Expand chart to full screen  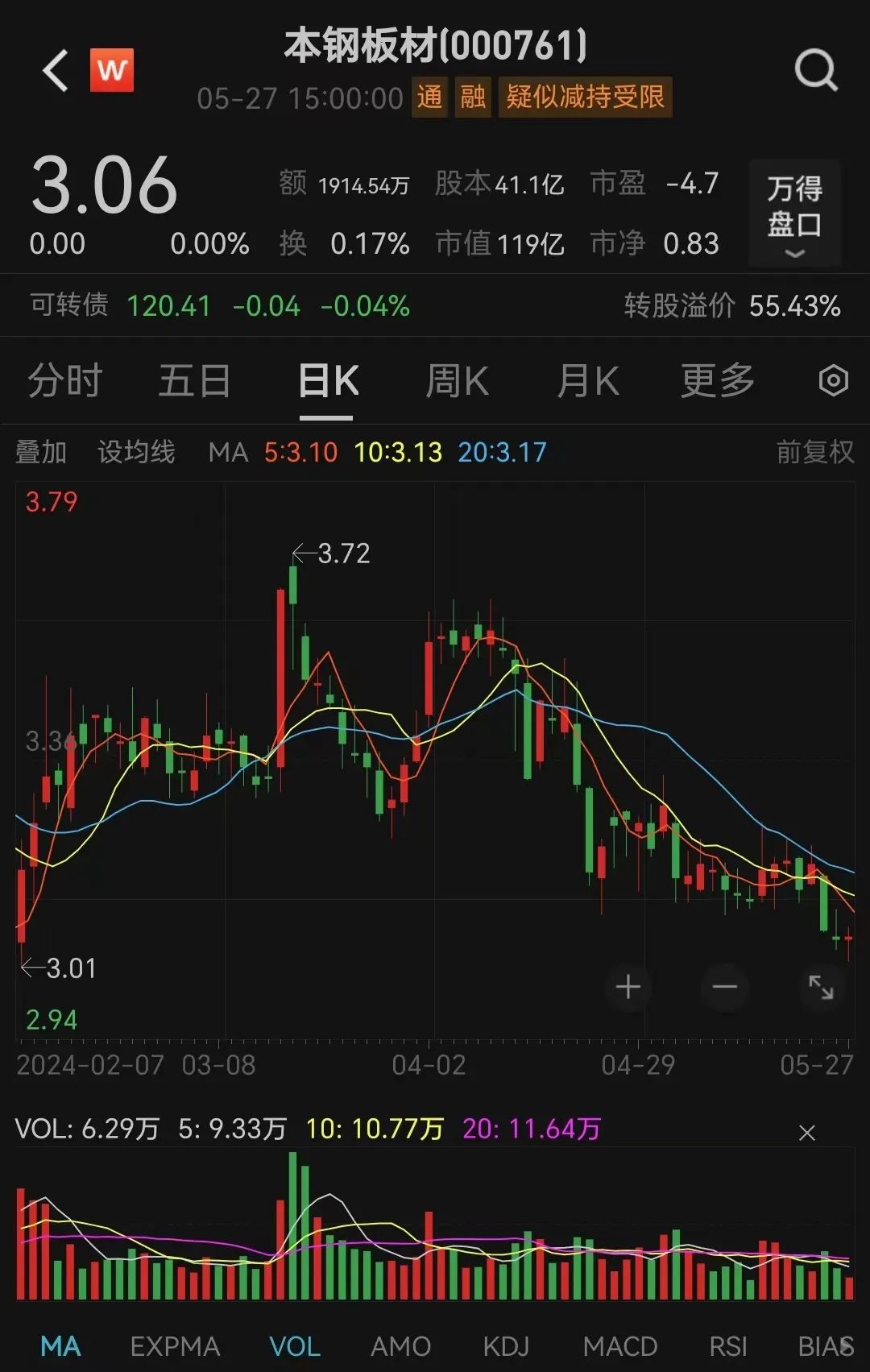point(821,987)
